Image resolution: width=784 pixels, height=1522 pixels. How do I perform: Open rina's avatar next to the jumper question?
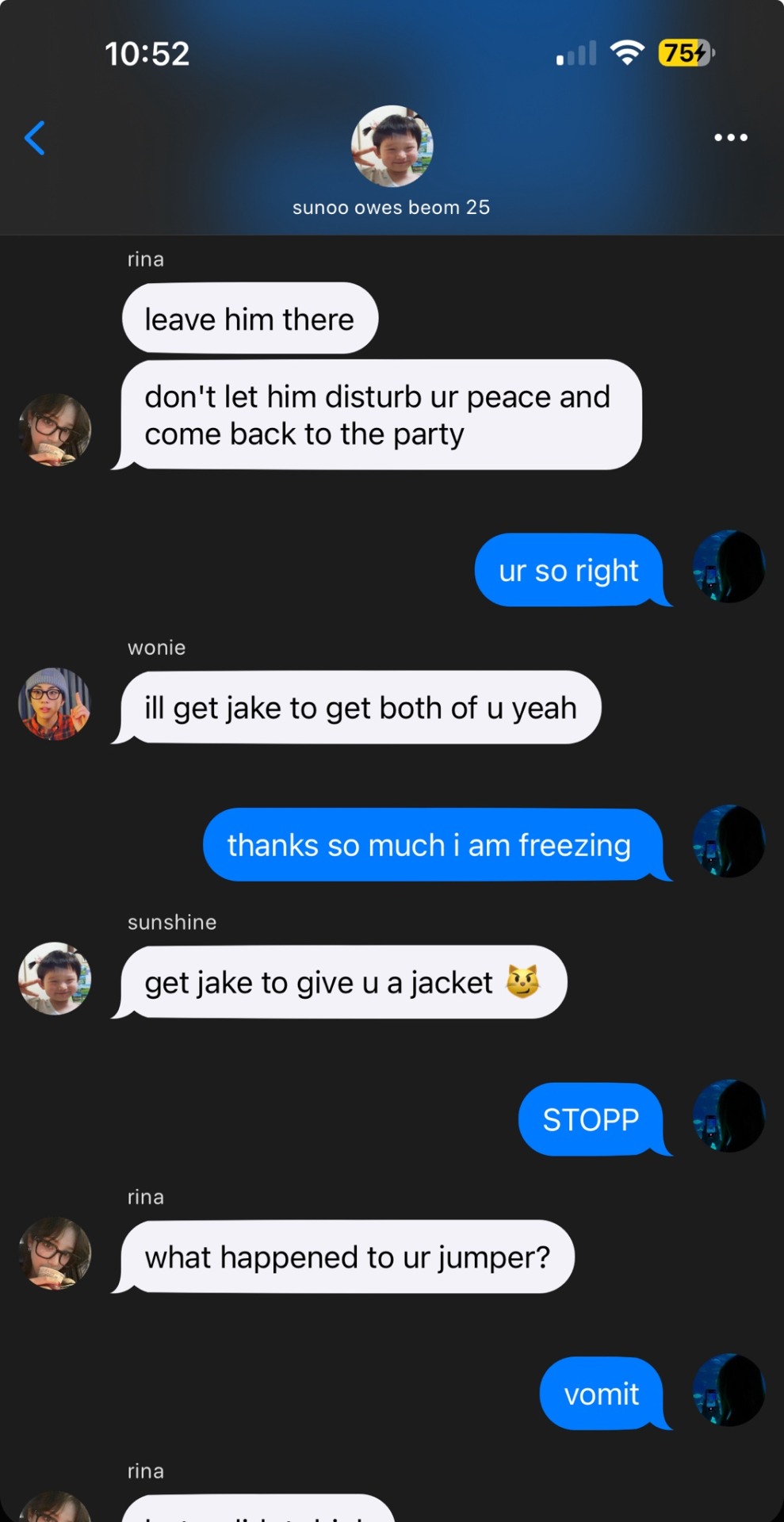click(55, 1253)
